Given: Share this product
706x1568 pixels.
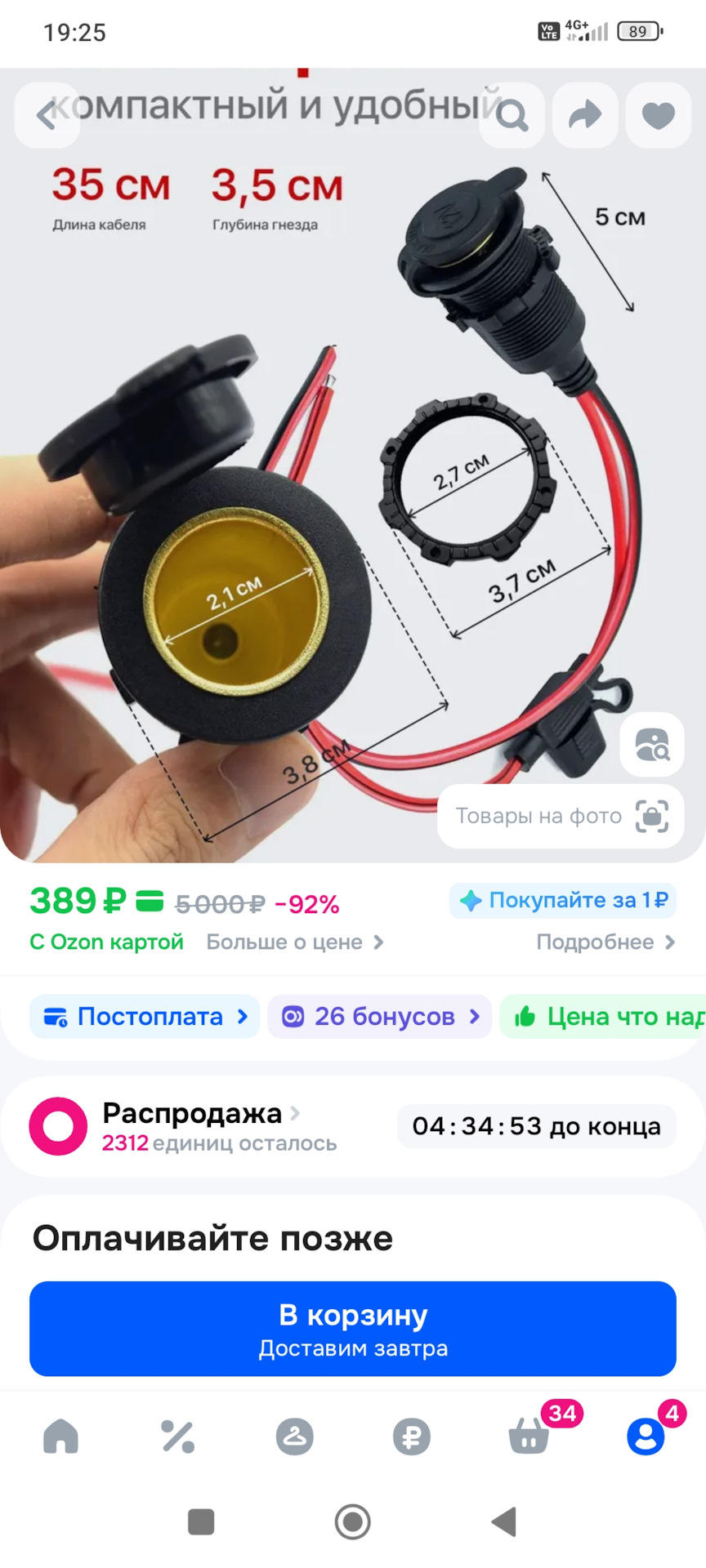Looking at the screenshot, I should click(585, 115).
